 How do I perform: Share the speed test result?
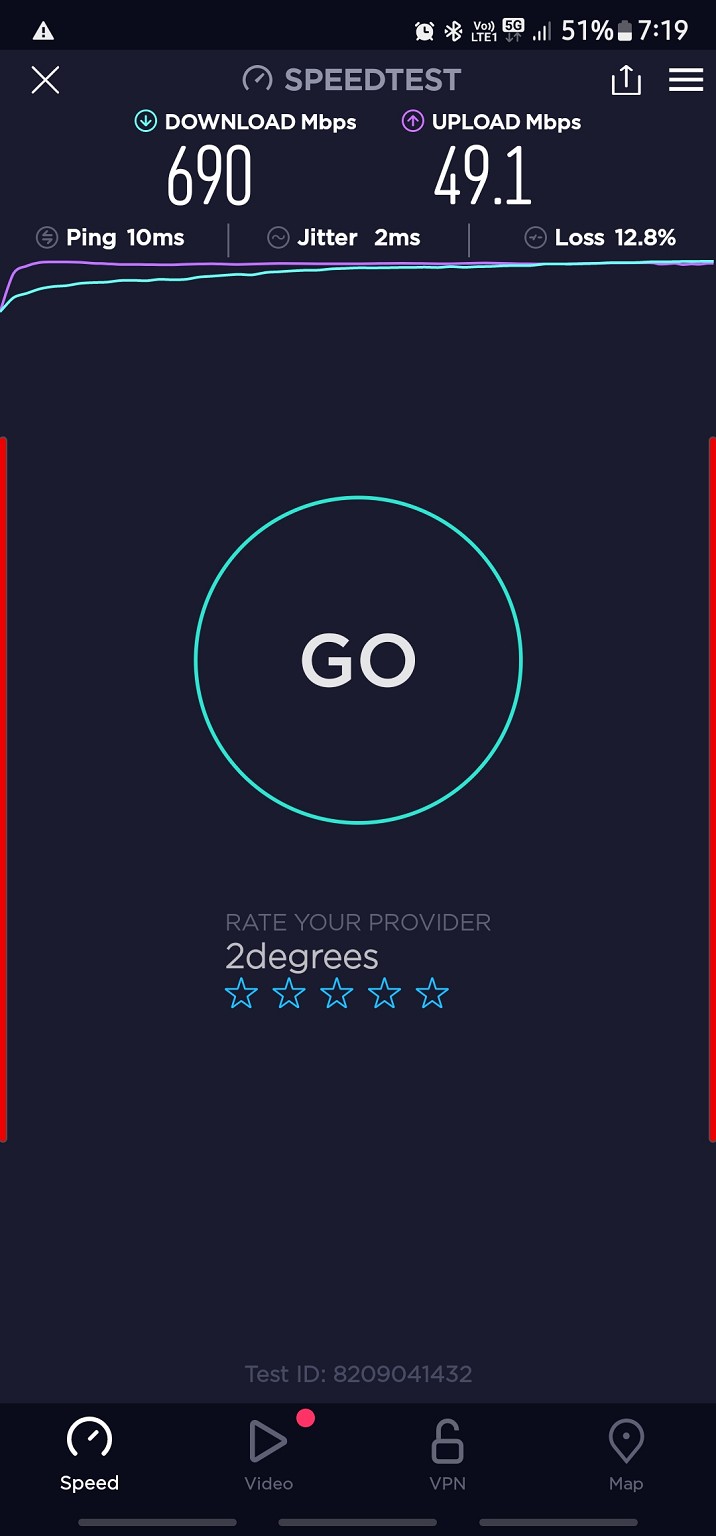tap(626, 80)
